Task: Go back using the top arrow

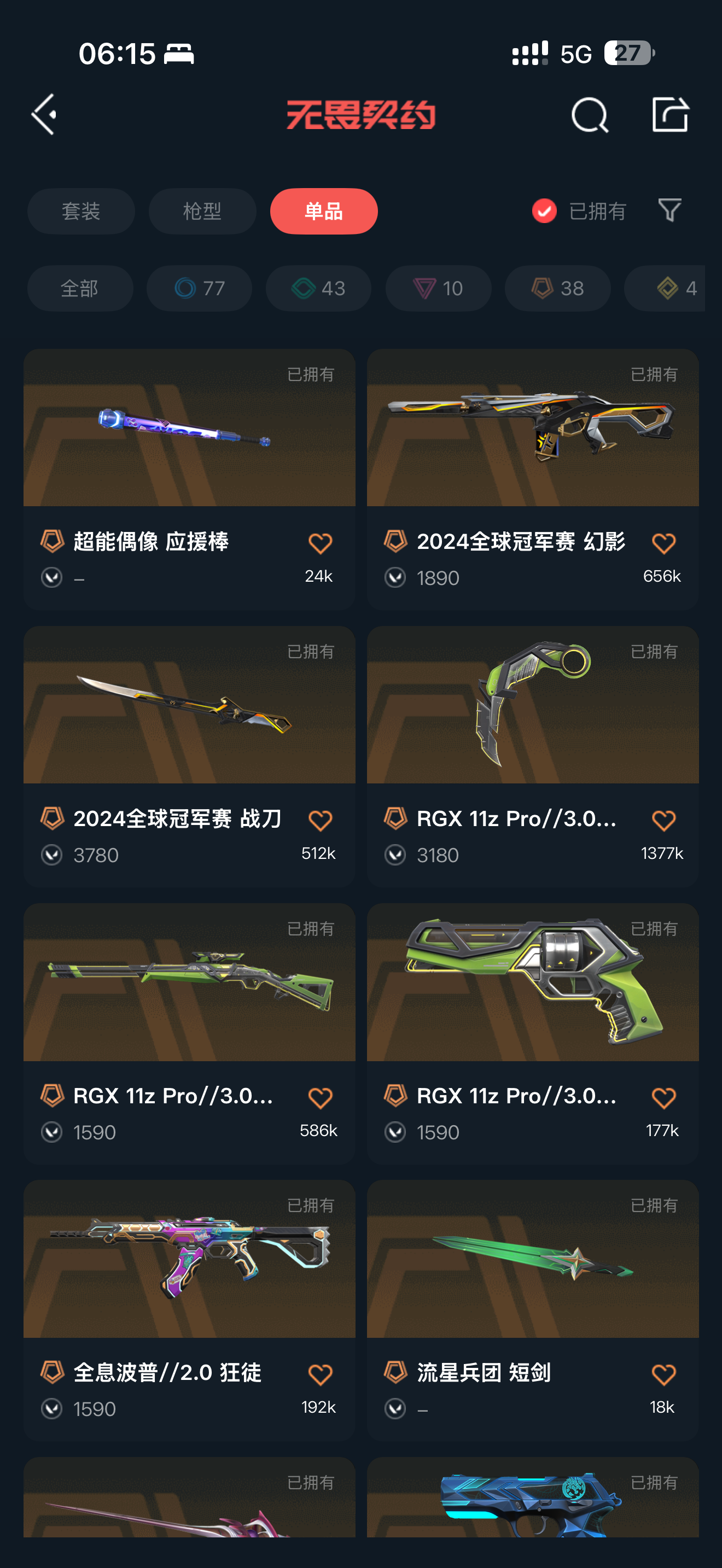Action: [44, 114]
